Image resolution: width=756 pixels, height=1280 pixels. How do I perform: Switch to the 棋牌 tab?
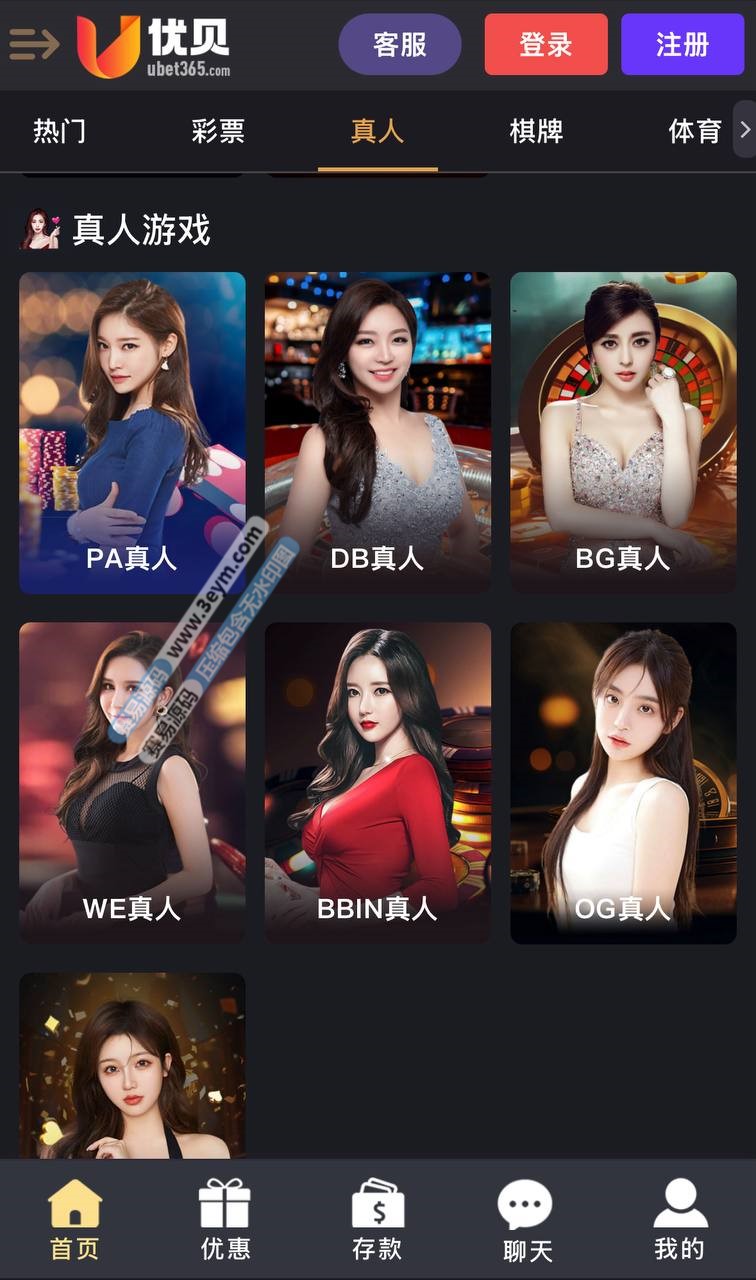[x=536, y=131]
